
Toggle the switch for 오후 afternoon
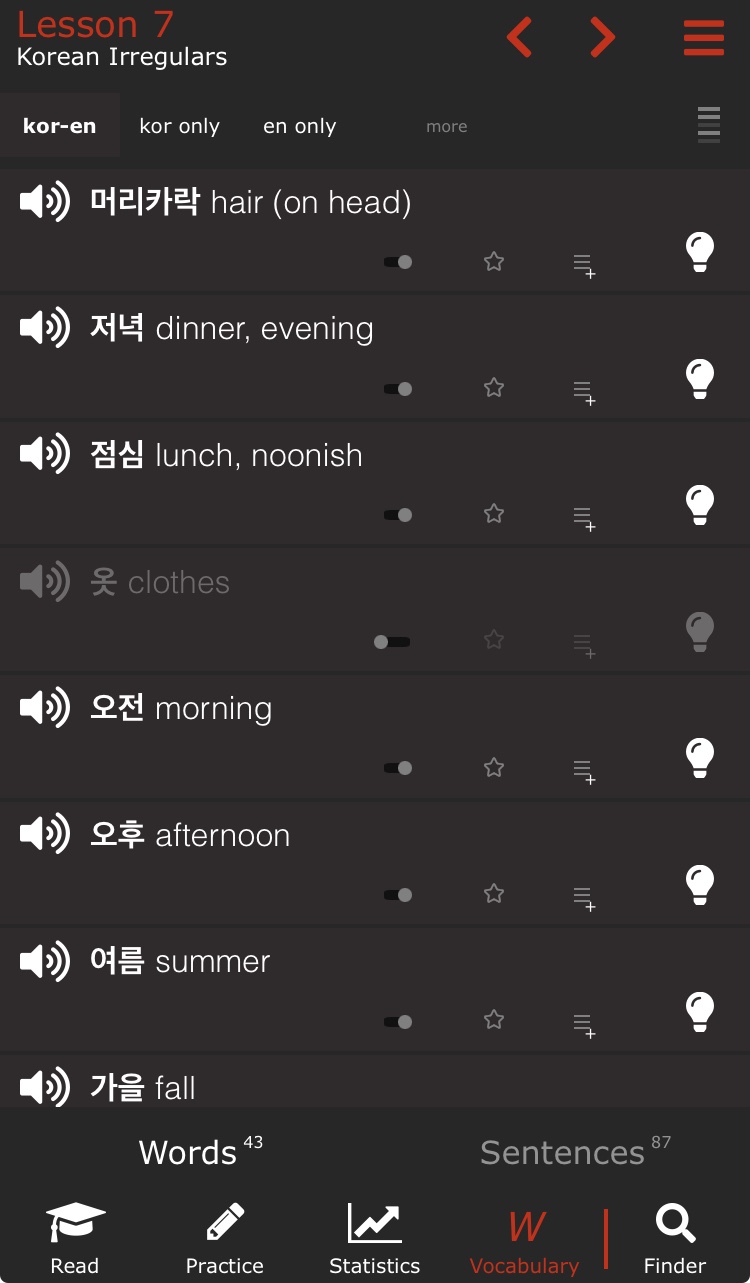pos(398,895)
